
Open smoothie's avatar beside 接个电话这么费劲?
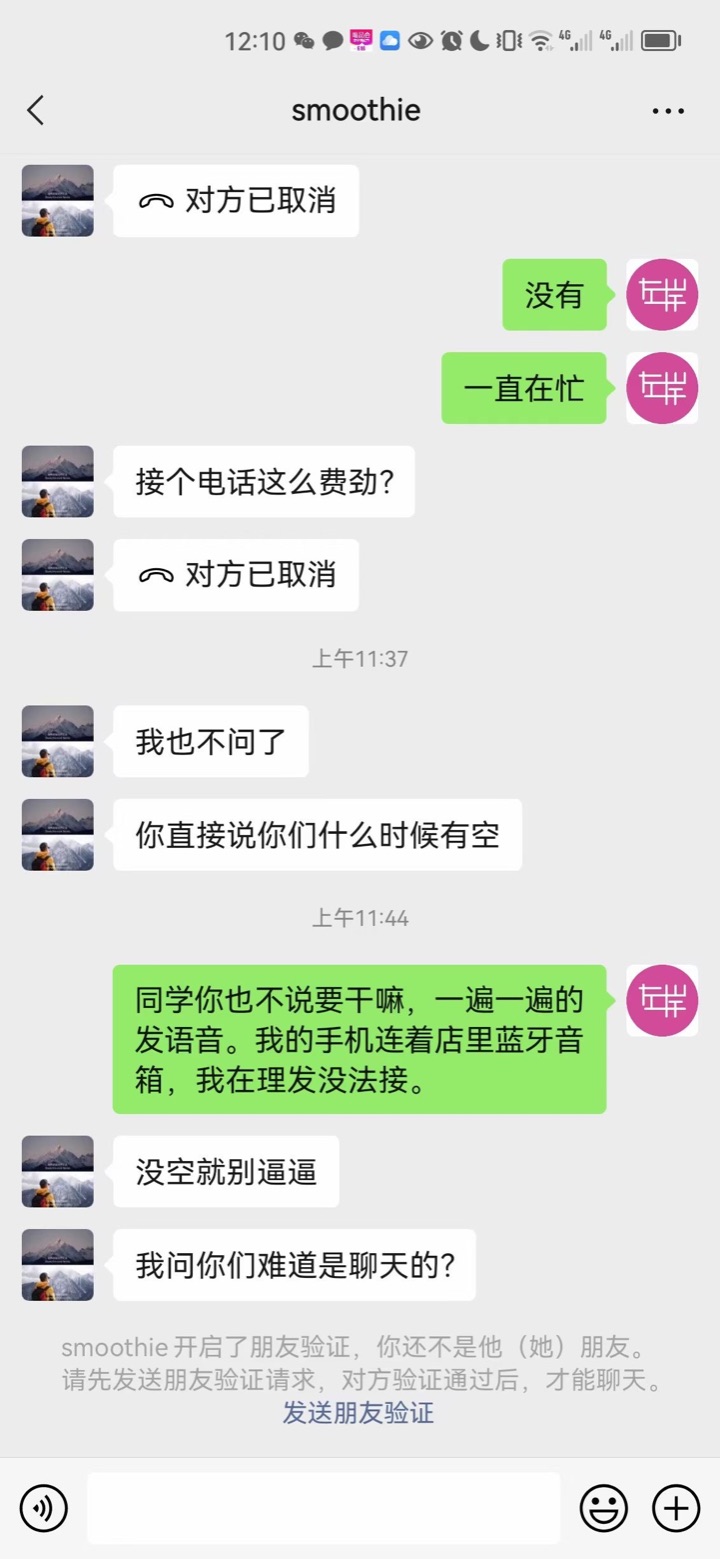pos(58,481)
